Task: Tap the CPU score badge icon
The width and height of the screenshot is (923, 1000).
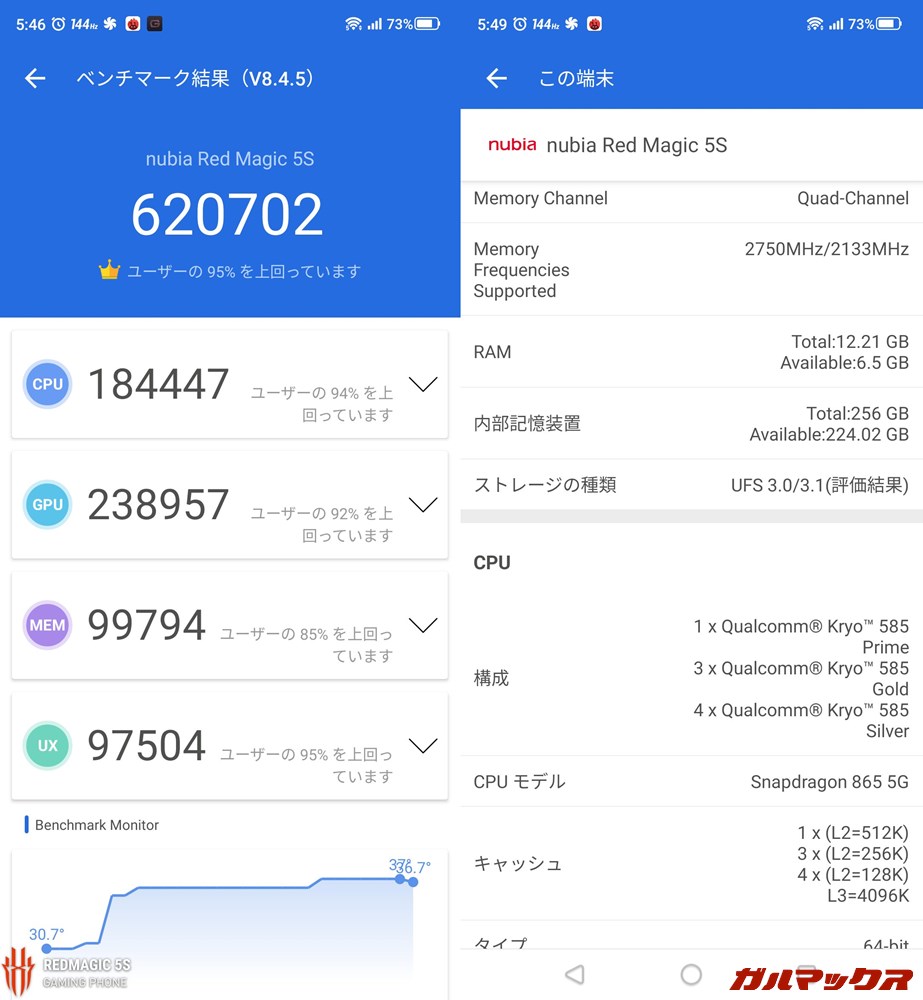Action: [47, 384]
